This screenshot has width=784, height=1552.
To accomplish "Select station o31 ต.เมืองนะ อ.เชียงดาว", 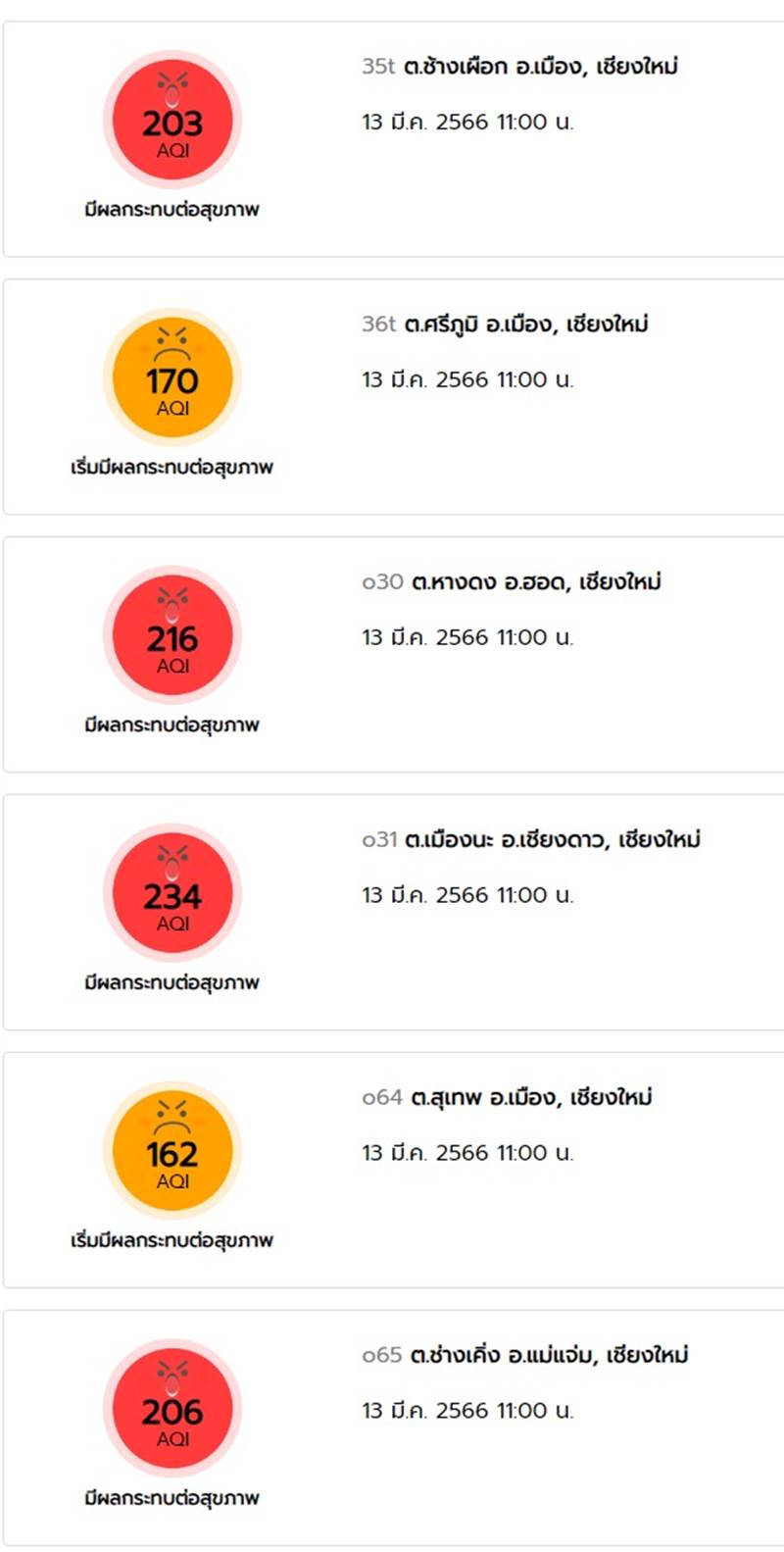I will [394, 913].
